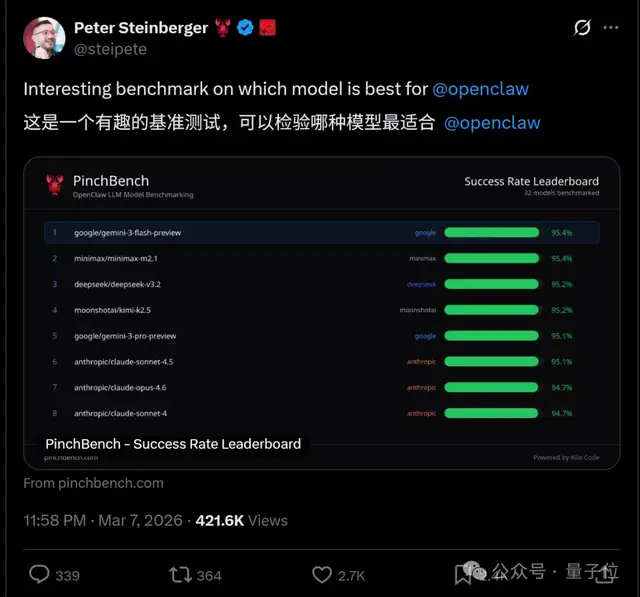Like the tweet with 2.7K likes

321,574
